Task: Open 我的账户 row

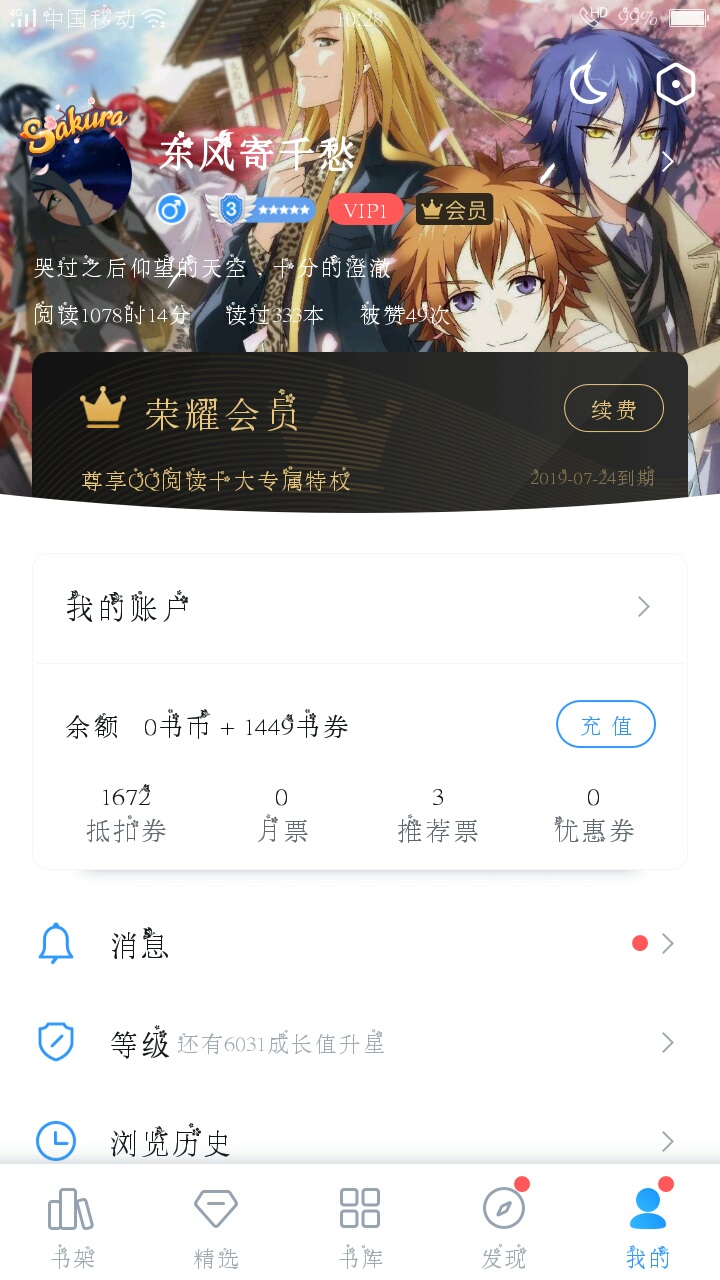Action: [x=360, y=607]
